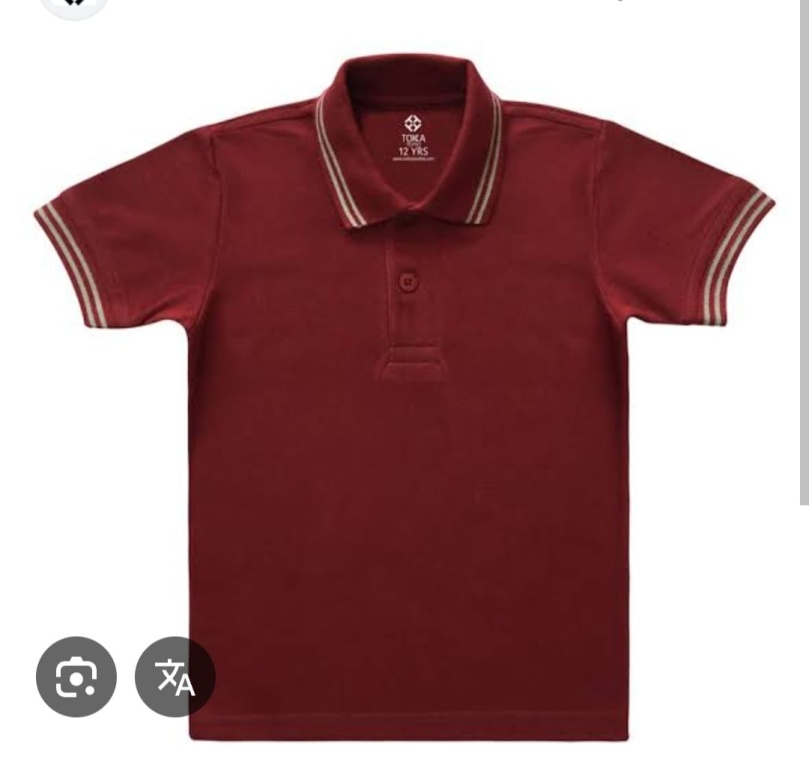Tap the translate icon on image
The width and height of the screenshot is (809, 768).
click(175, 677)
